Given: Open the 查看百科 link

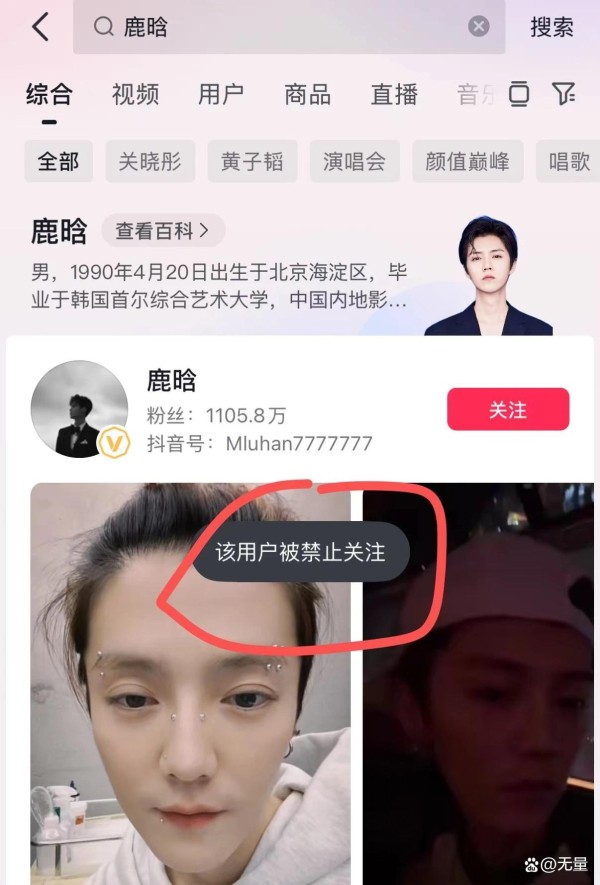Looking at the screenshot, I should point(162,231).
